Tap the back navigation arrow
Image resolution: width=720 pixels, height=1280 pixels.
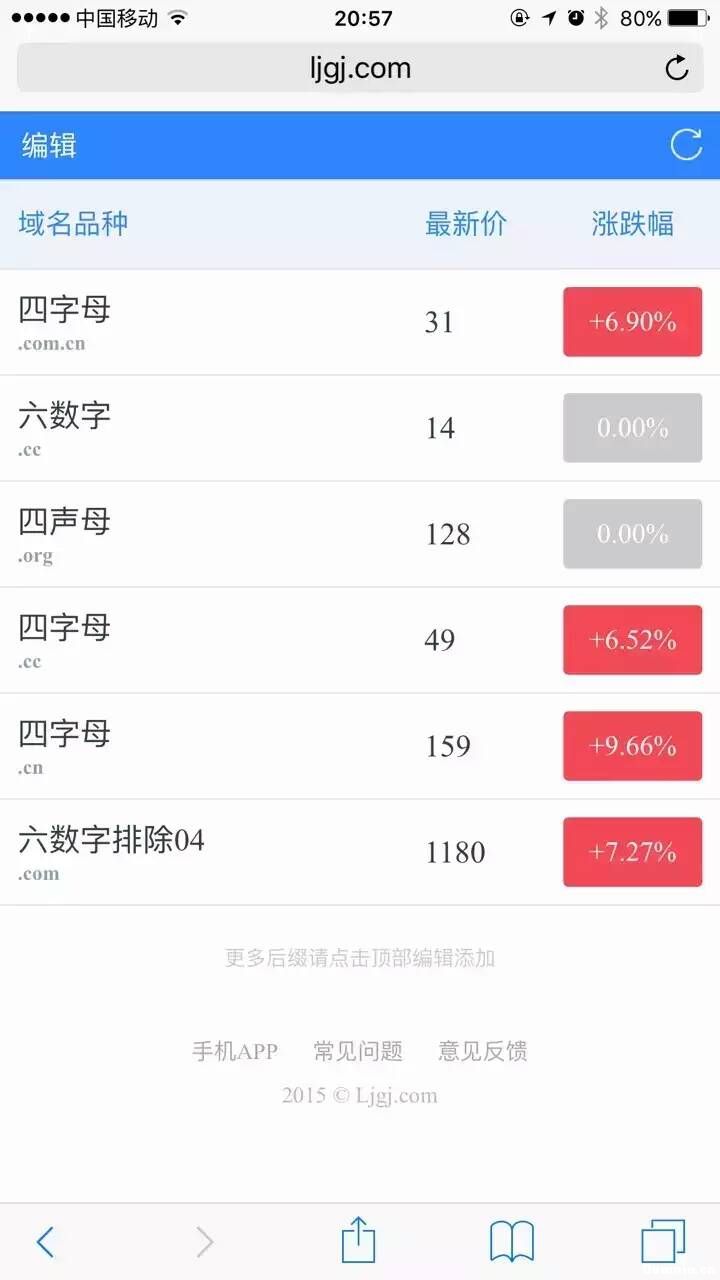(x=45, y=1240)
